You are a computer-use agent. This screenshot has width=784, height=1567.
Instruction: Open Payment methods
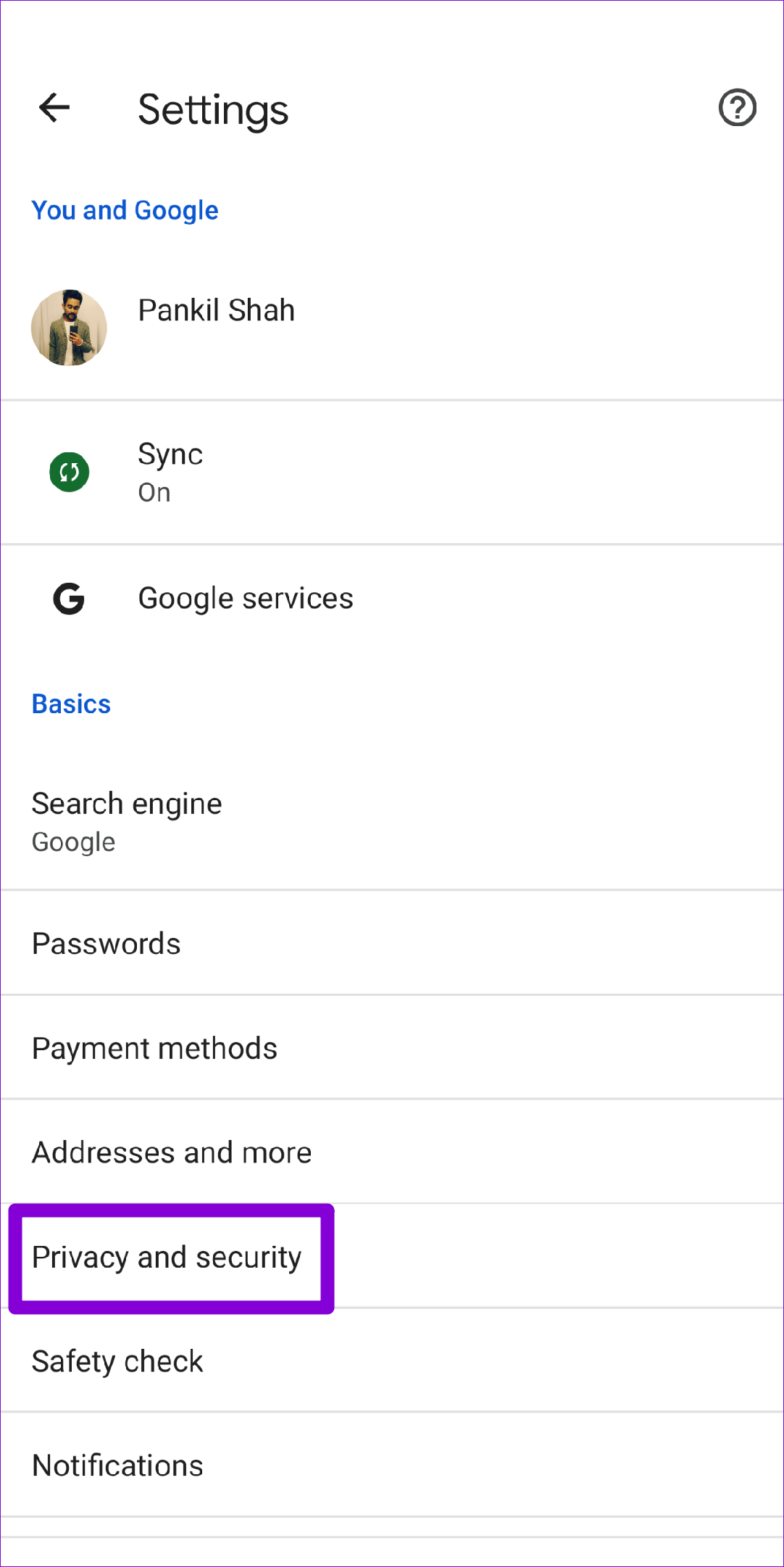click(392, 1047)
